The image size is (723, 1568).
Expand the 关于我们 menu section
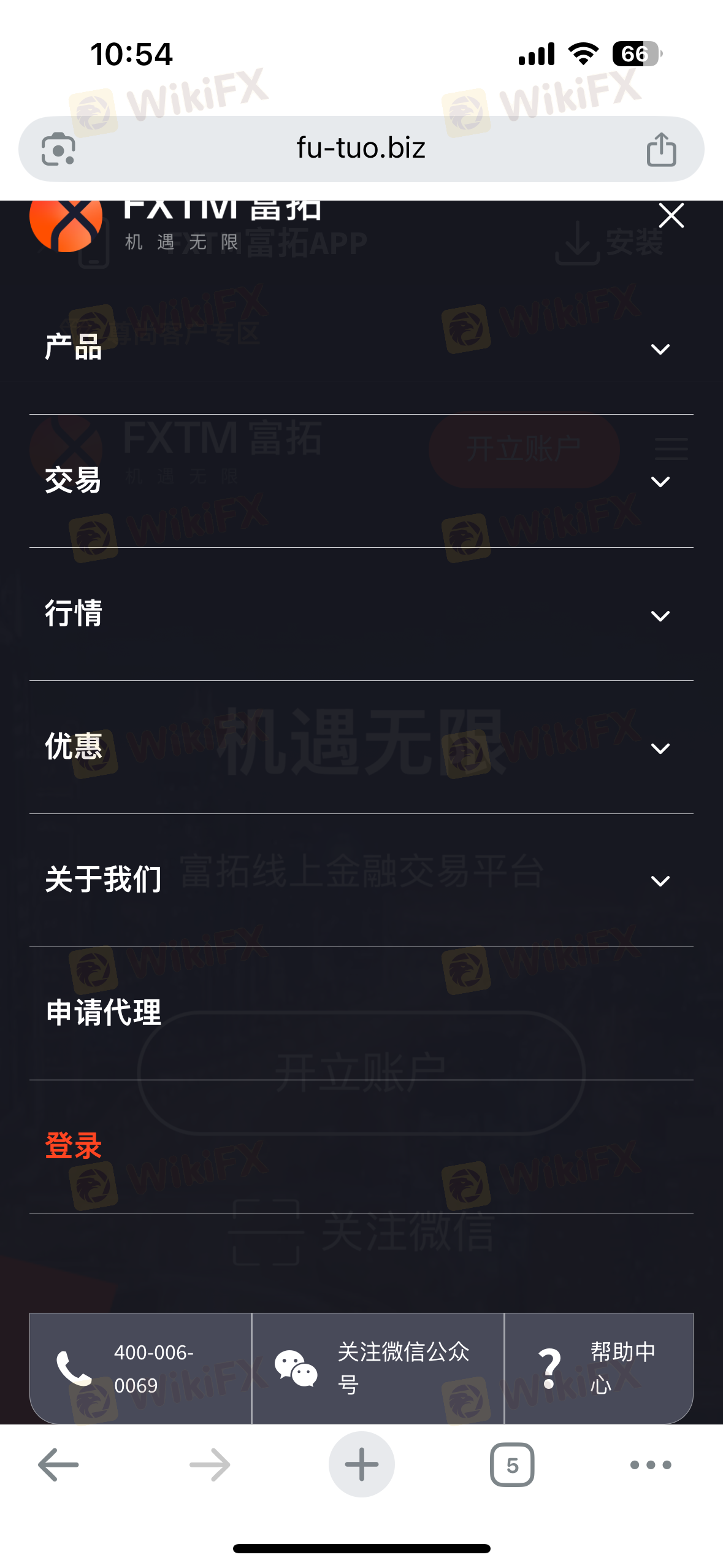pos(361,880)
